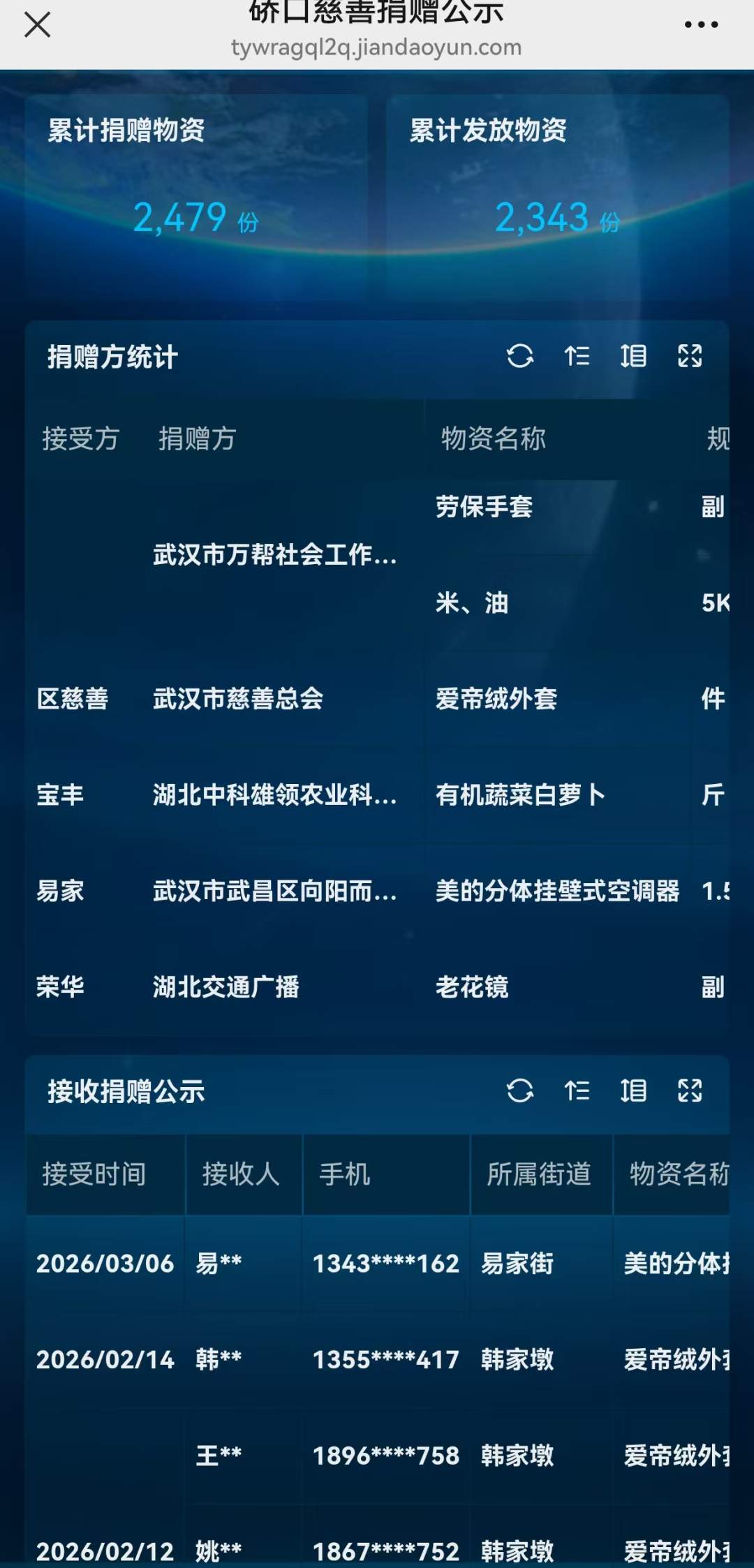
Task: Refresh the 捐赠方统计 table
Action: [520, 356]
